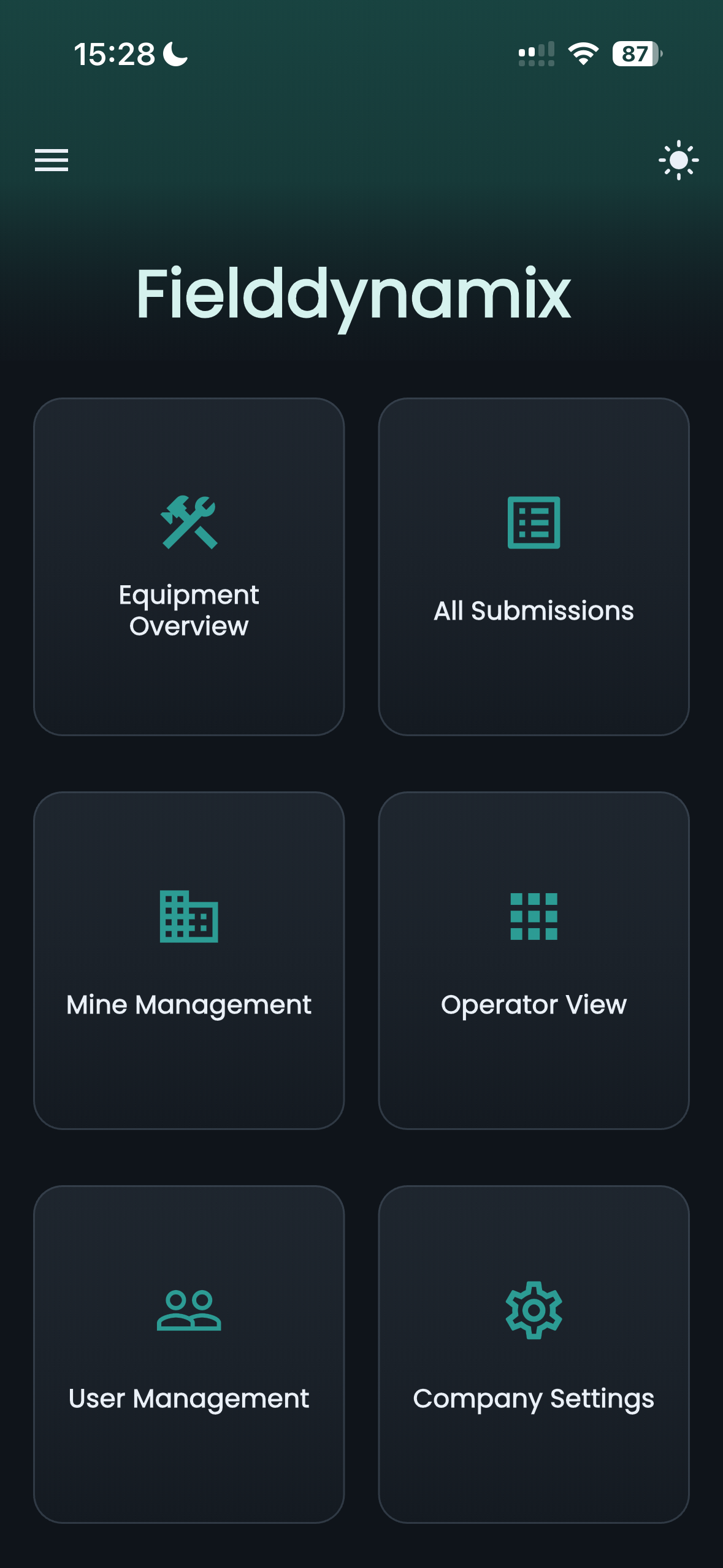723x1568 pixels.
Task: Check the battery indicator showing 87
Action: pyautogui.click(x=635, y=54)
